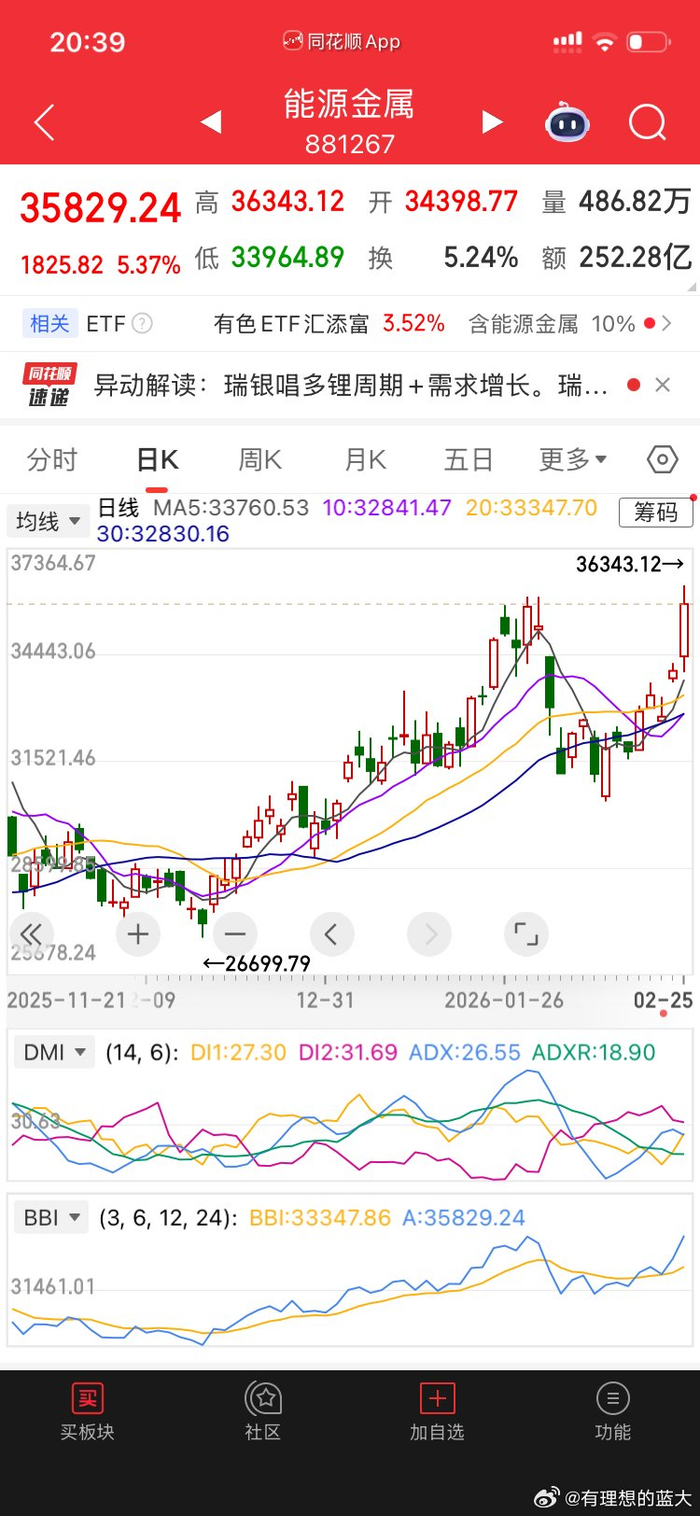The width and height of the screenshot is (700, 1516).
Task: Open search from the magnifier icon
Action: (x=647, y=123)
